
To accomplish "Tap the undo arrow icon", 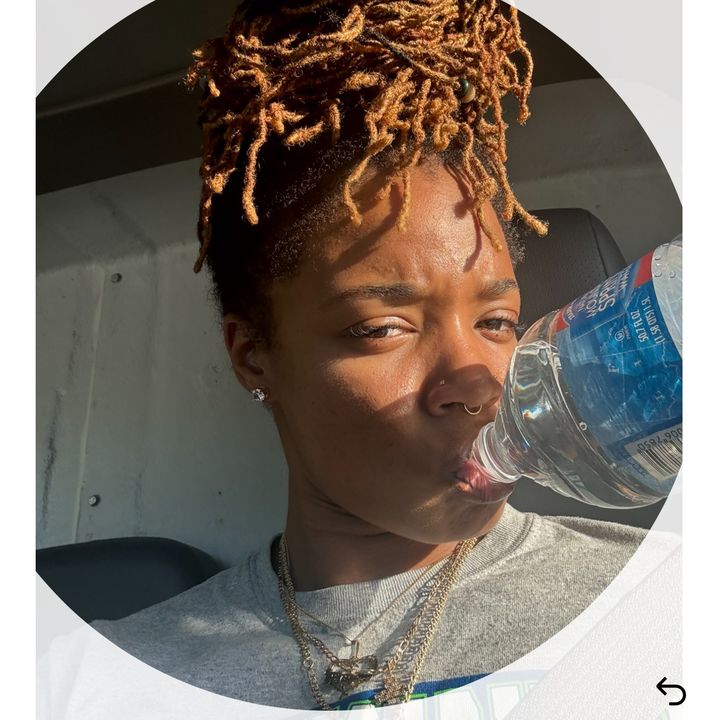I will [671, 691].
